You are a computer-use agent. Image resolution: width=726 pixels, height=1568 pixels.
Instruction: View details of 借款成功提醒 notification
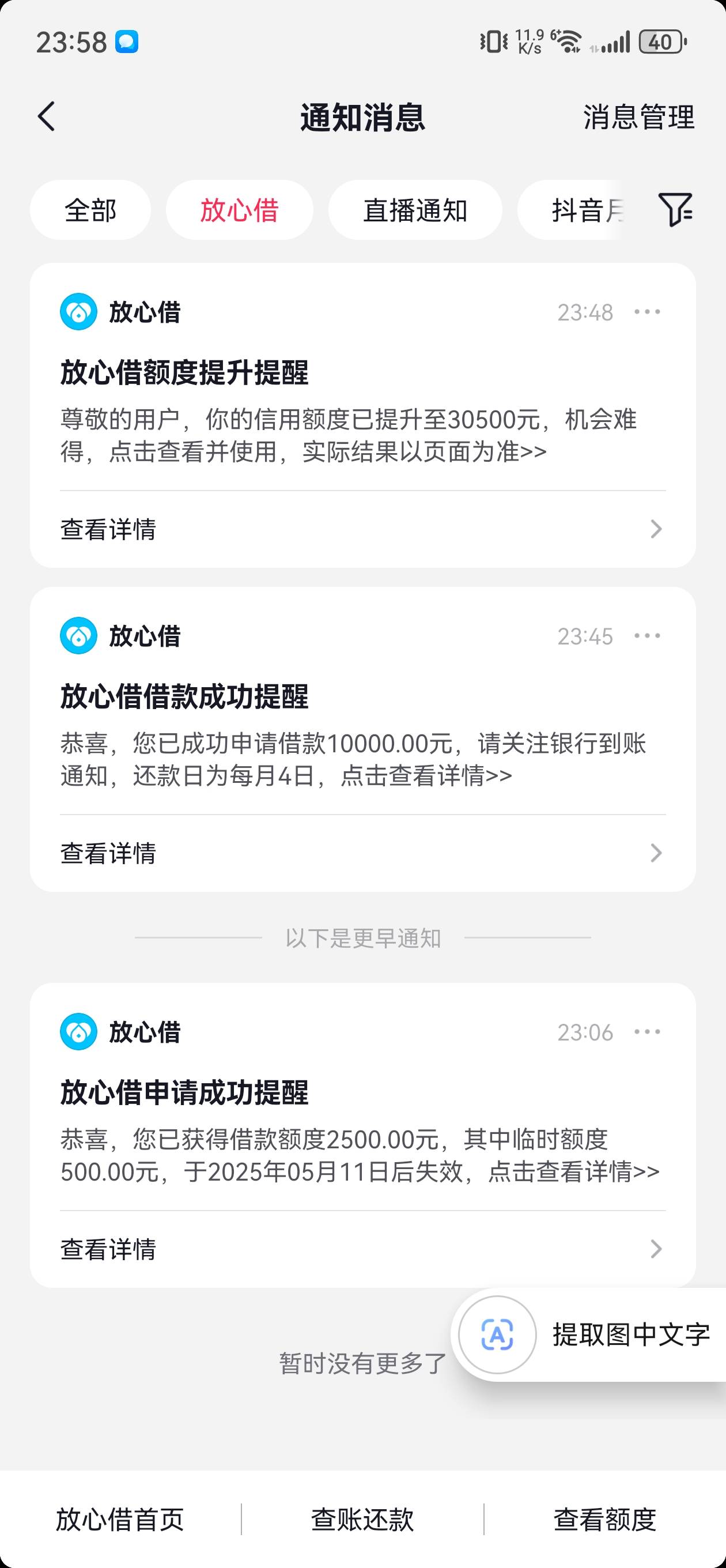coord(362,853)
